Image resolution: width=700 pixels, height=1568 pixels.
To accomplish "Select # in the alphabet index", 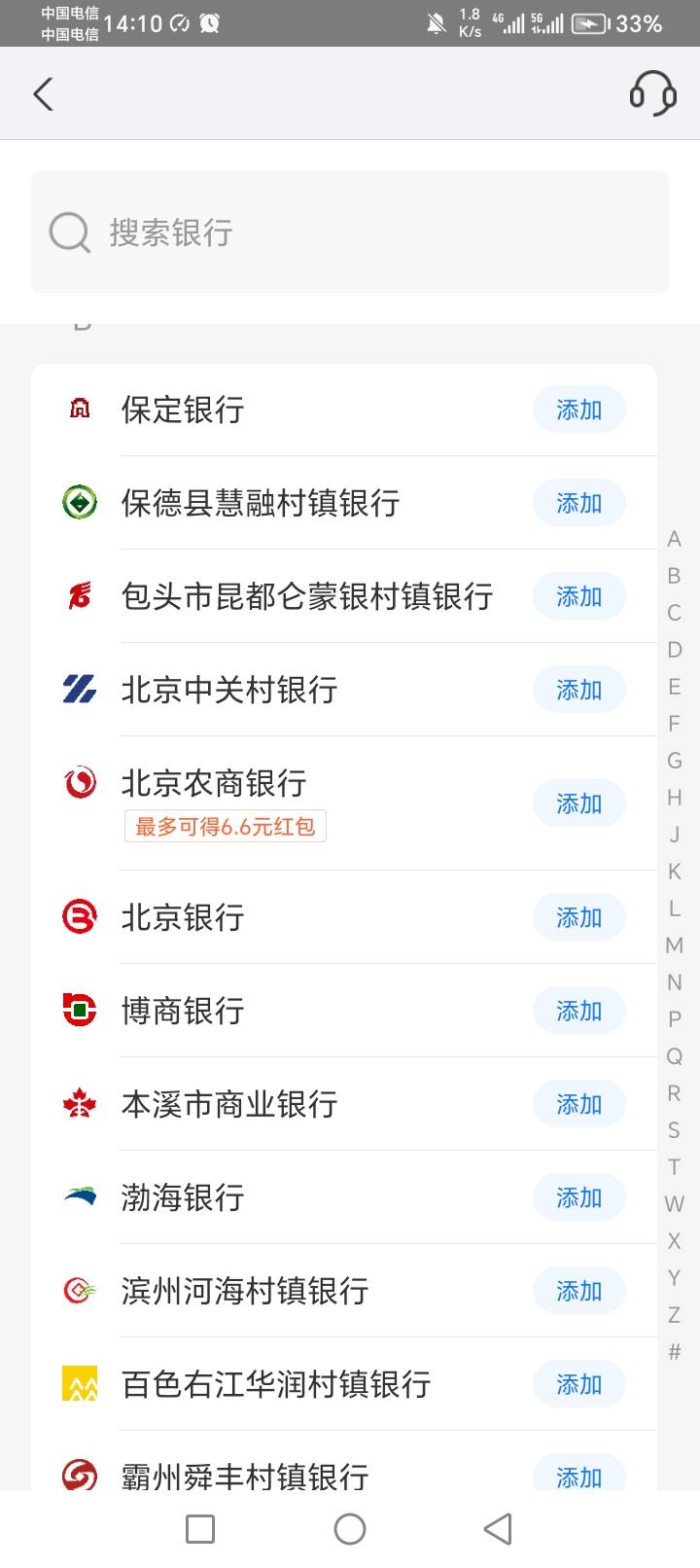I will pos(674,1352).
